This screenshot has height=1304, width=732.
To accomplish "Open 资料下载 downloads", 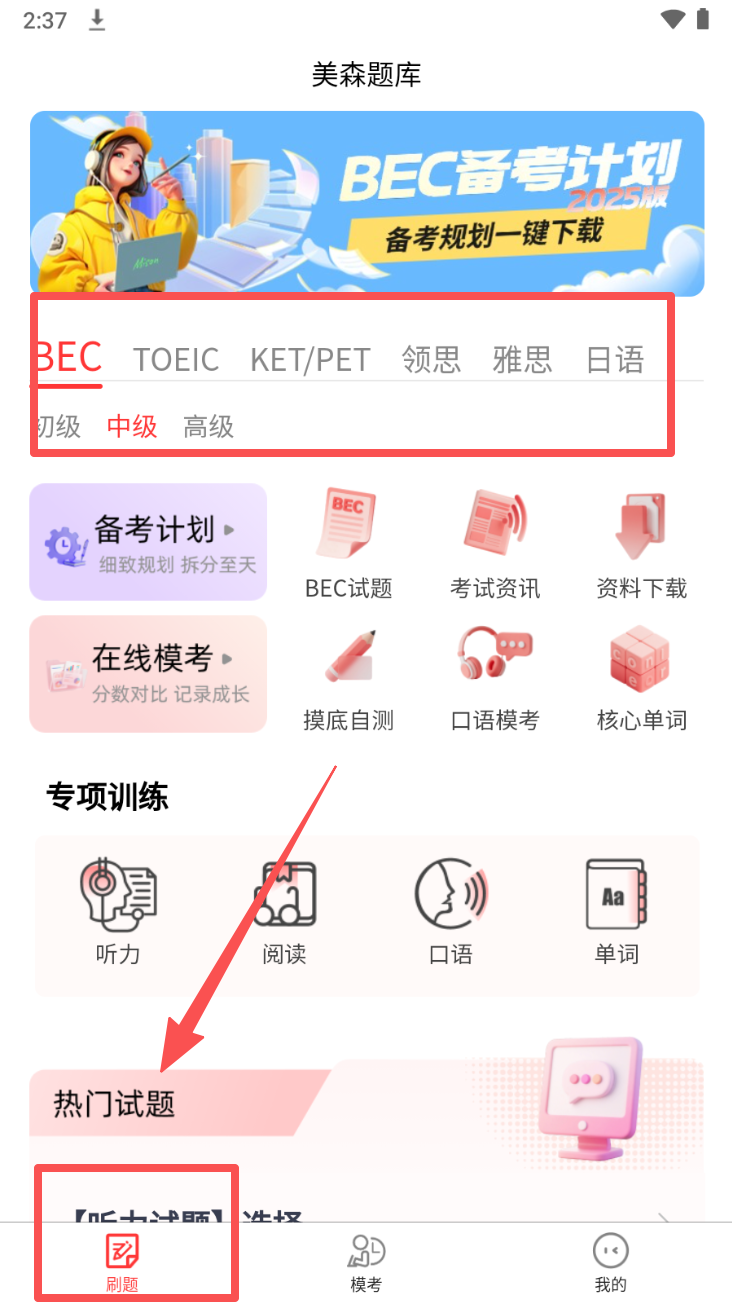I will click(x=641, y=543).
